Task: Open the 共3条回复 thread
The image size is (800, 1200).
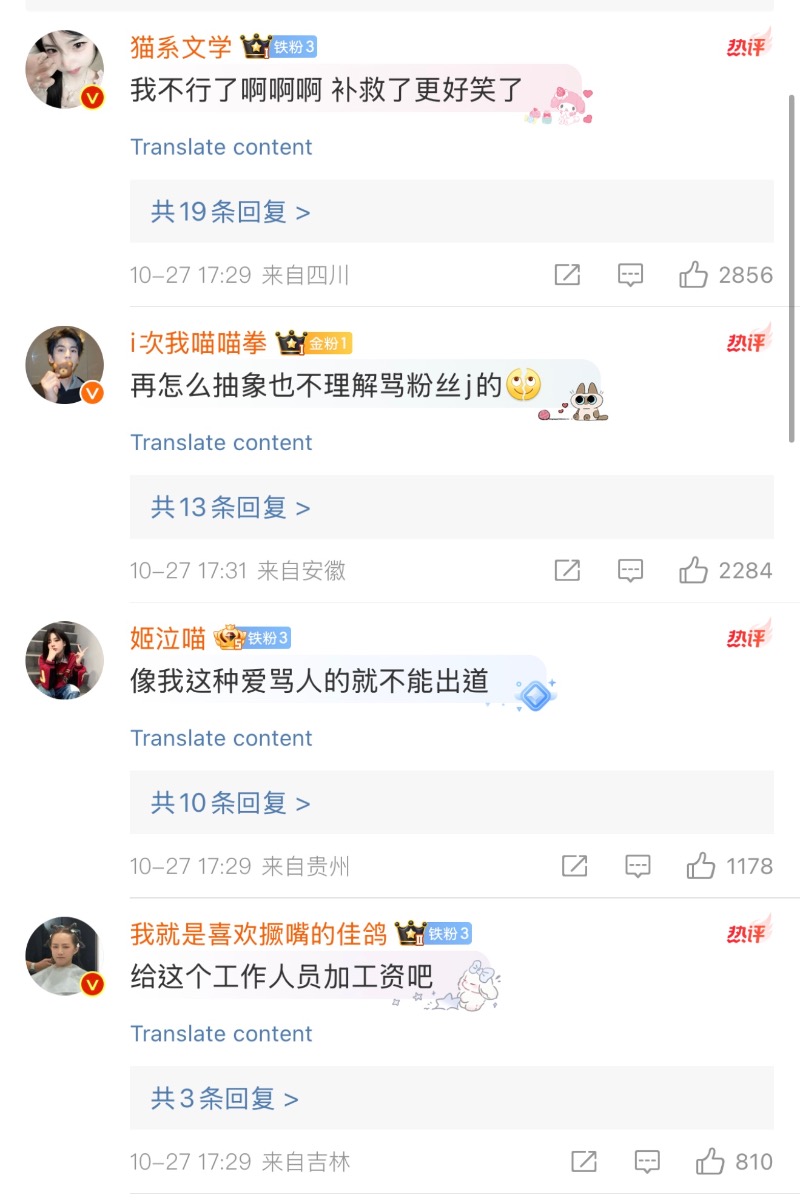Action: point(225,1098)
